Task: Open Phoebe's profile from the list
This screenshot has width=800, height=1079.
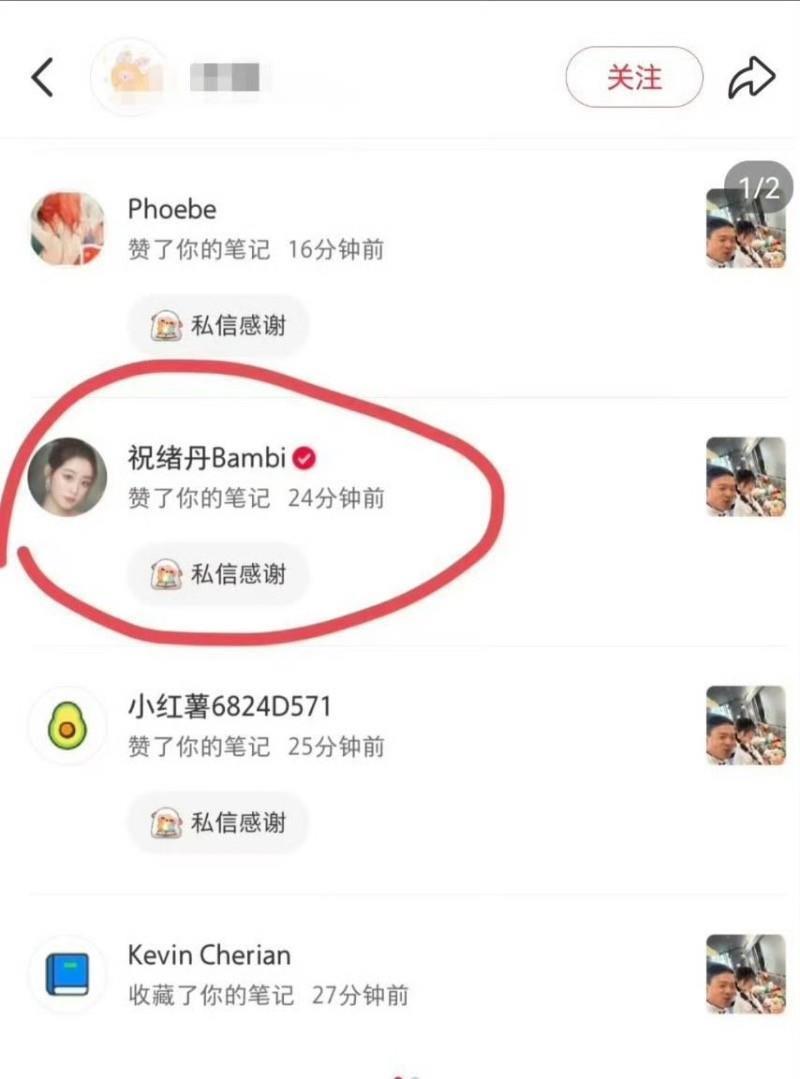Action: pyautogui.click(x=171, y=209)
